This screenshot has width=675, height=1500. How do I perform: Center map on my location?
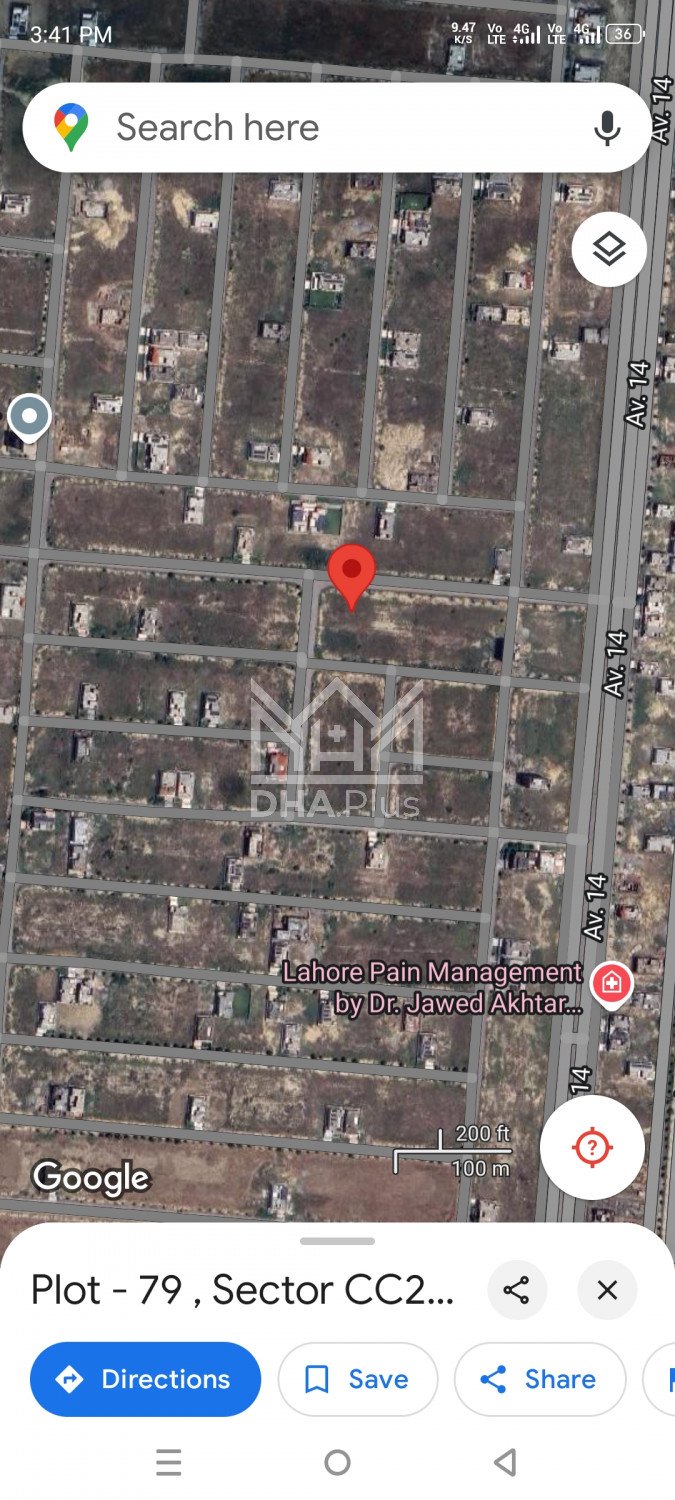(592, 1147)
